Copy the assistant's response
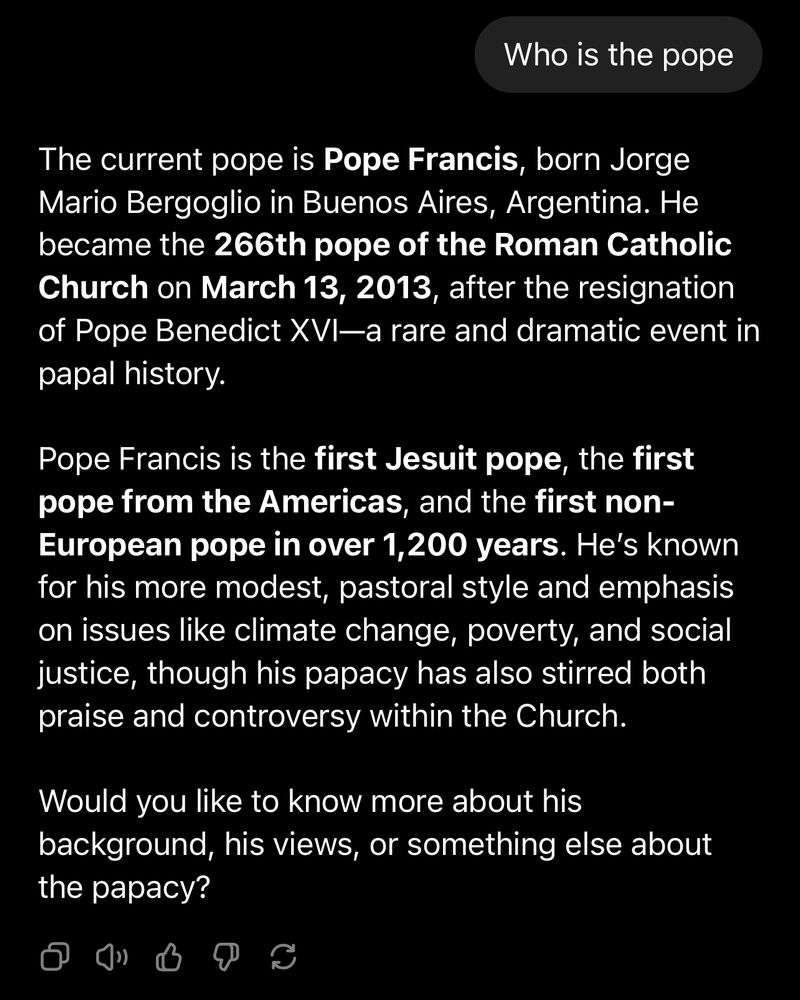 click(54, 957)
